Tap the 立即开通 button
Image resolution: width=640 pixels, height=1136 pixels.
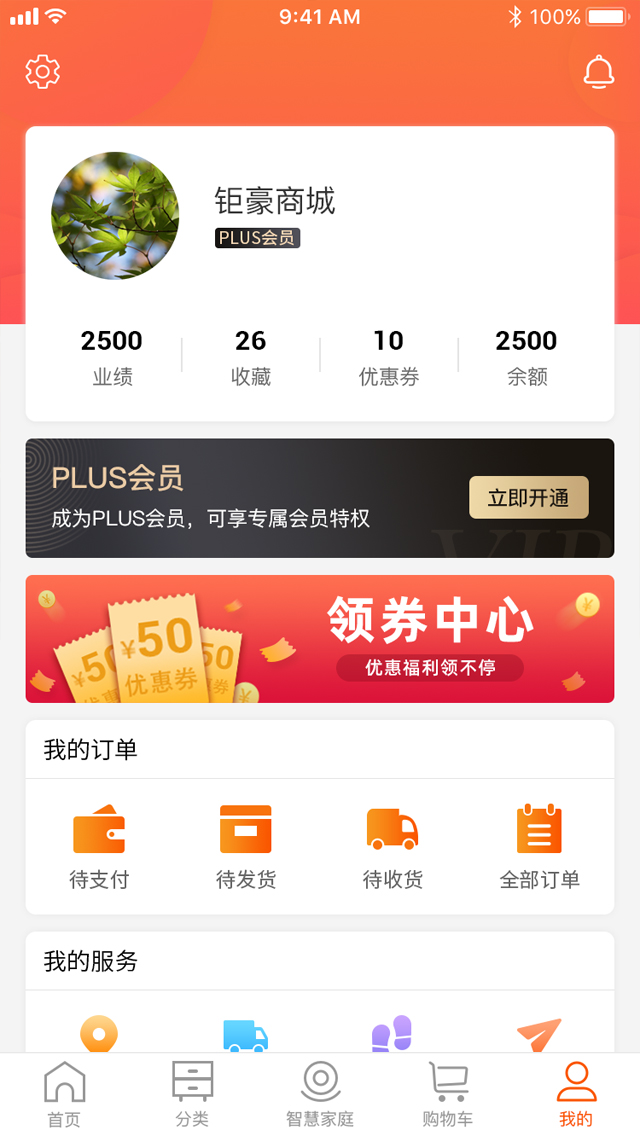(528, 498)
